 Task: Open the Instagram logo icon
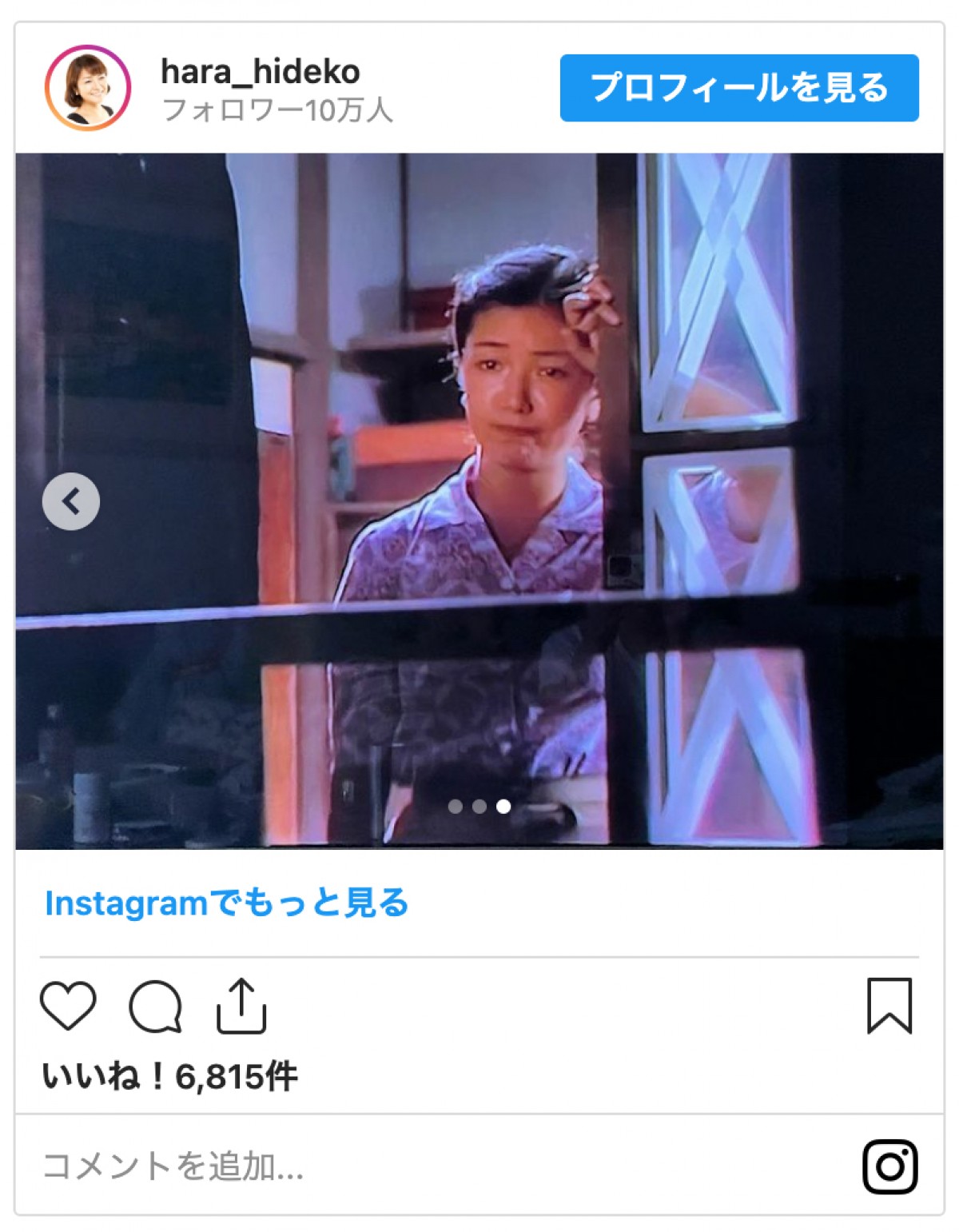click(889, 1166)
